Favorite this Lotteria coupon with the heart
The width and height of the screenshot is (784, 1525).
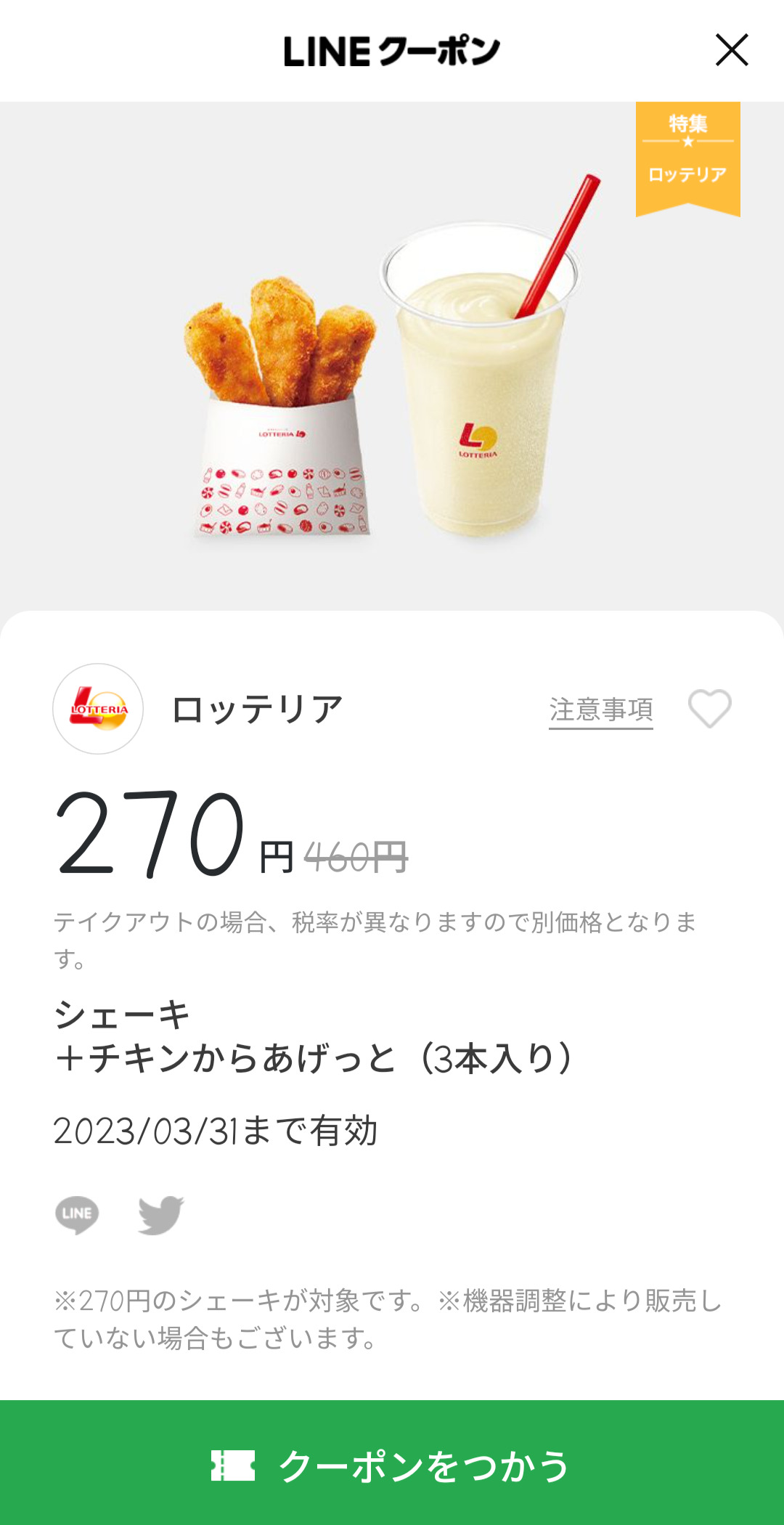coord(709,709)
